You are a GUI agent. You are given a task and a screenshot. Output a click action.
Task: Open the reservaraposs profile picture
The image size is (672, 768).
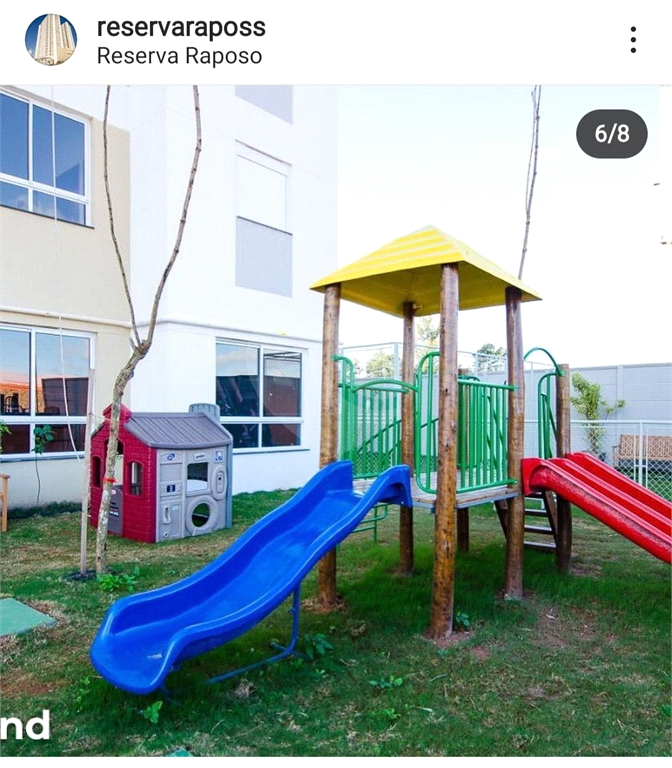tap(51, 40)
